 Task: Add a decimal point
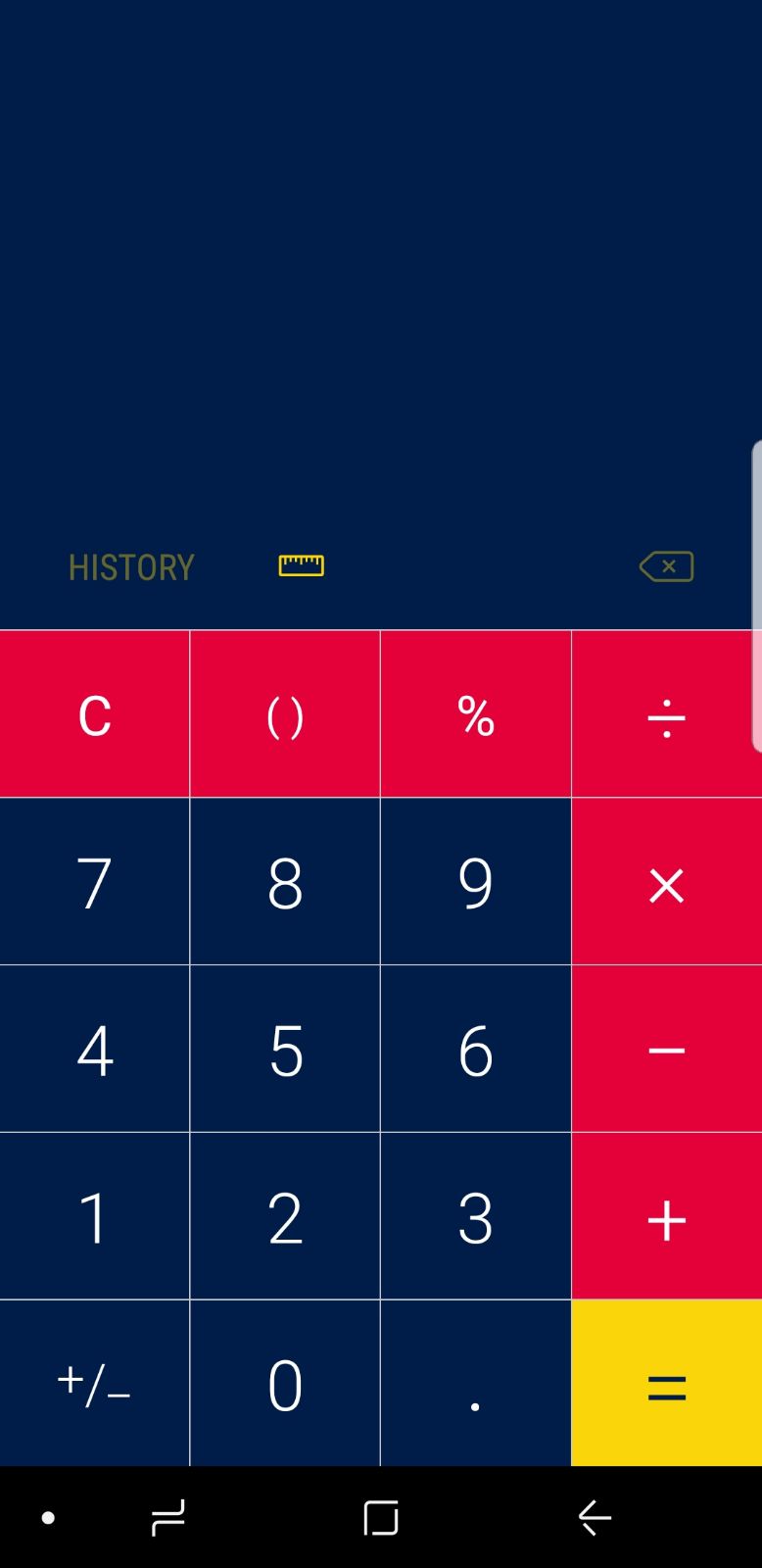(x=475, y=1384)
